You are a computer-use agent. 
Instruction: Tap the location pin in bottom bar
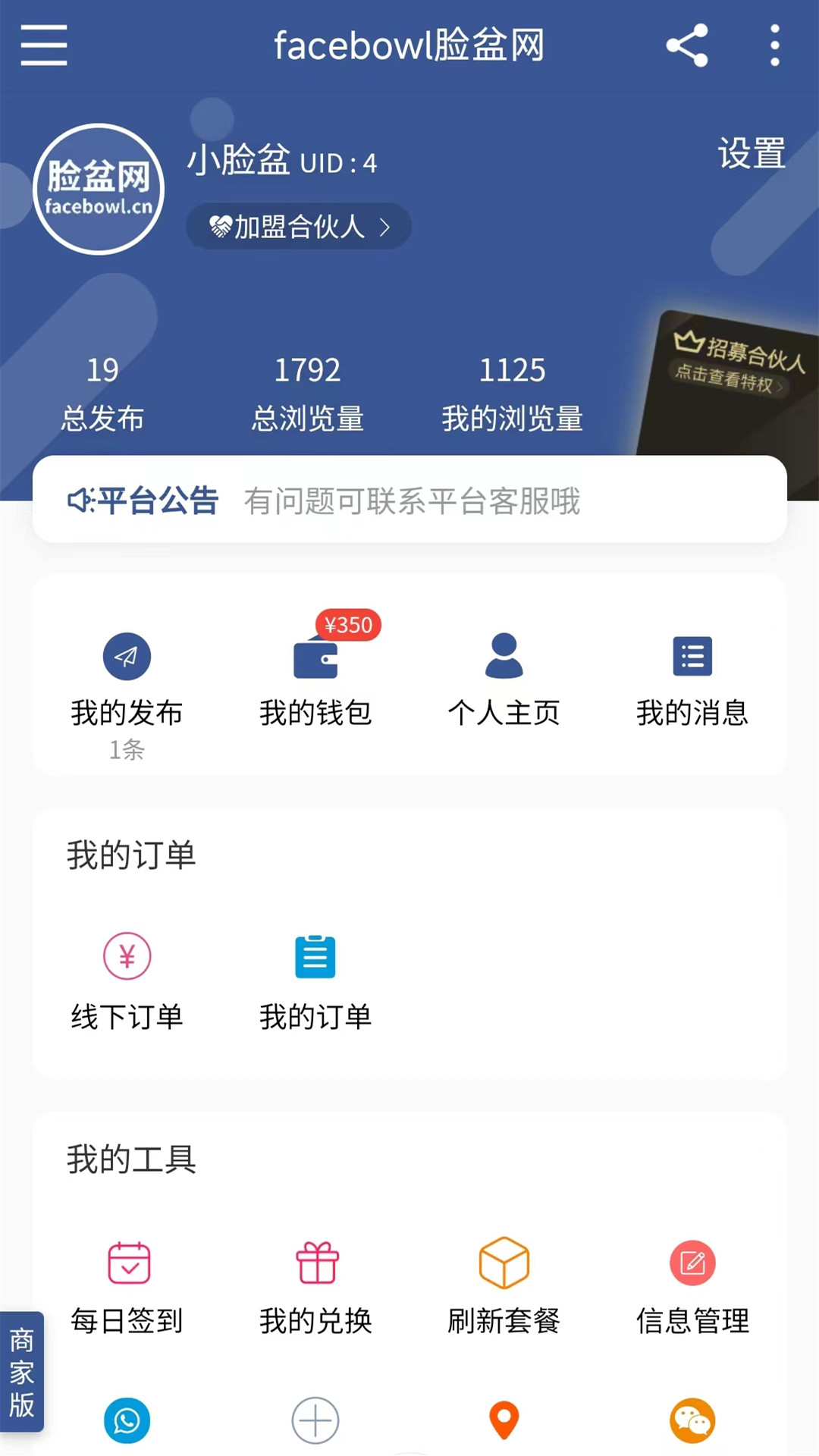click(x=504, y=1421)
